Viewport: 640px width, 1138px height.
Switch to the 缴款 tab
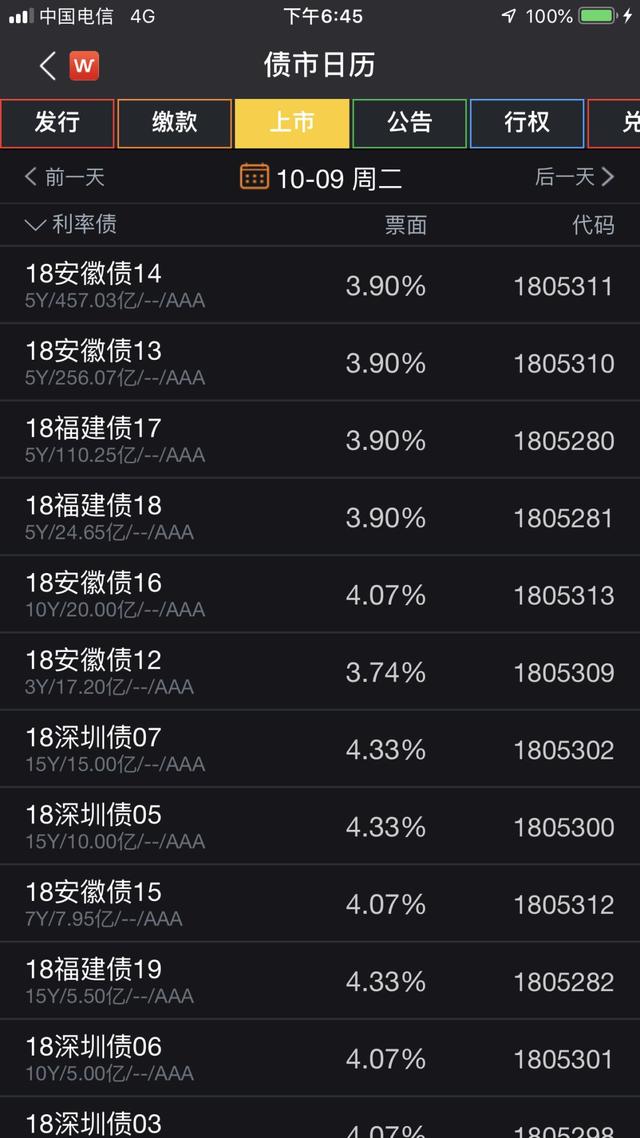pos(175,123)
